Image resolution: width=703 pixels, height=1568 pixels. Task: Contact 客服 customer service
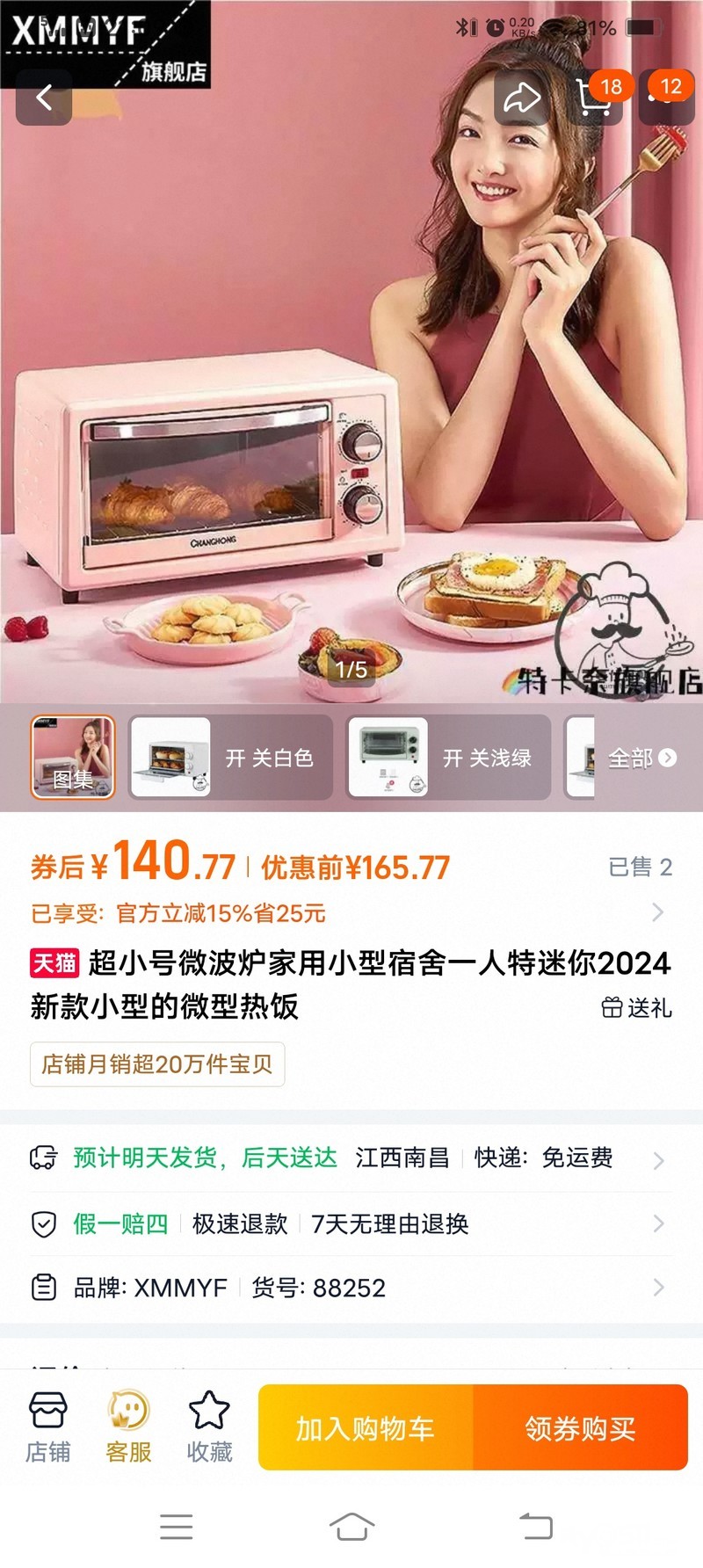[x=128, y=1426]
